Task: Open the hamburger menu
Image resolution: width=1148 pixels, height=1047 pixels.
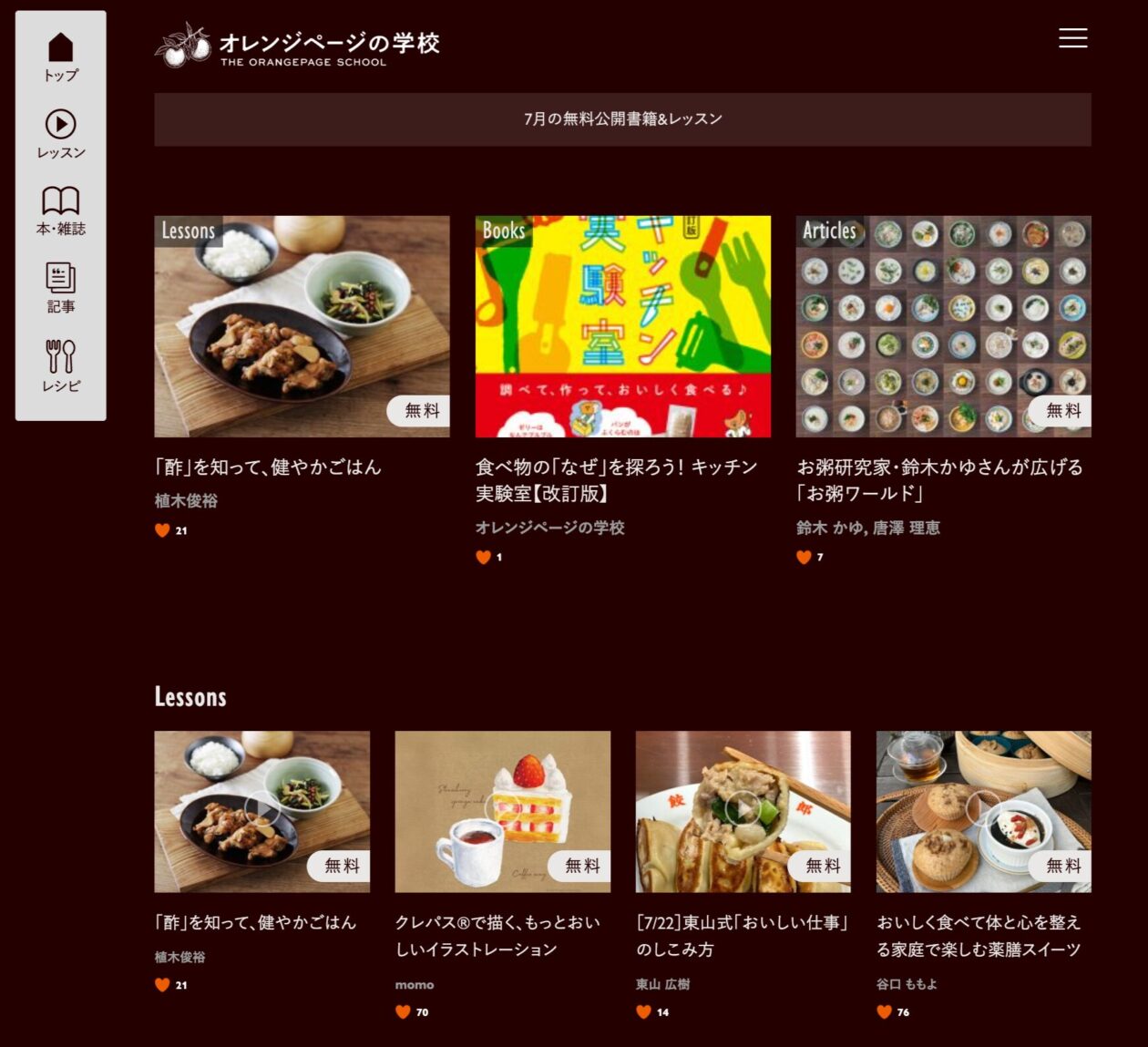Action: (x=1072, y=38)
